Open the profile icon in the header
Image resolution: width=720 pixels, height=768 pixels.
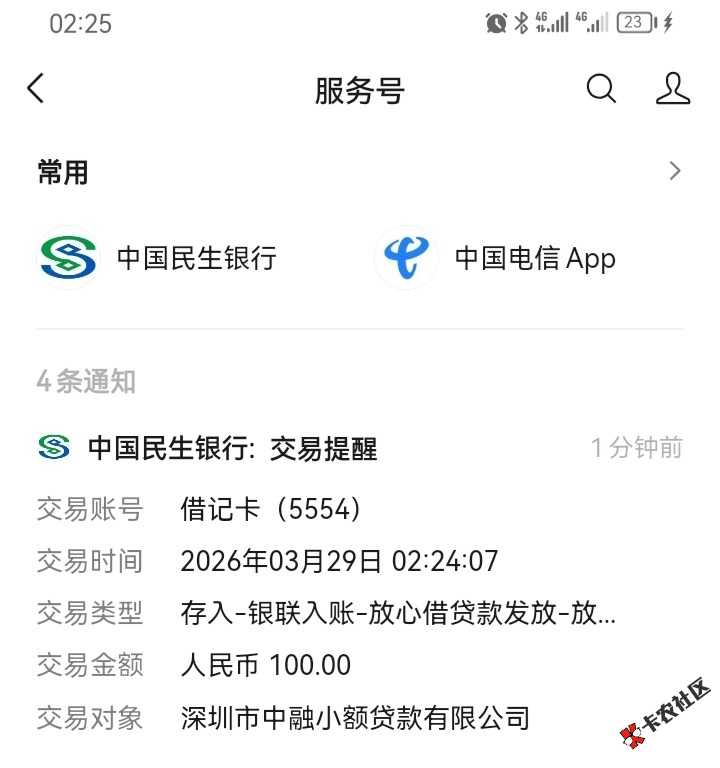click(673, 89)
